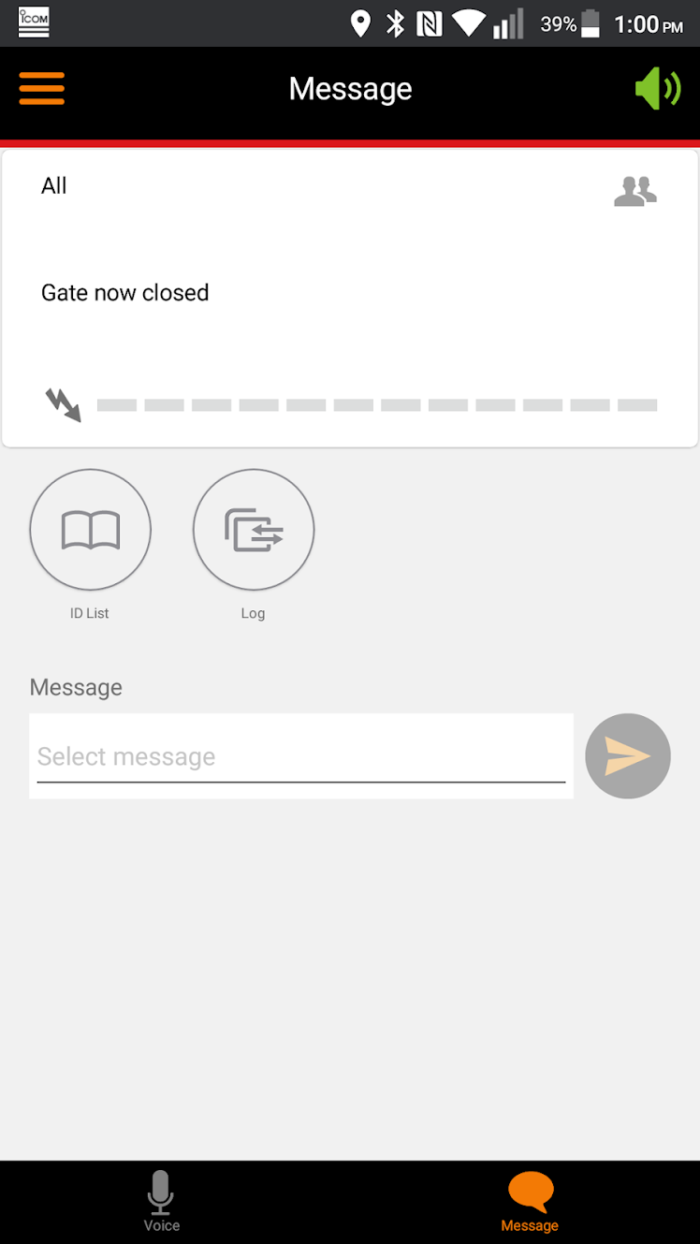The width and height of the screenshot is (700, 1244).
Task: Send the message with the arrow button
Action: pyautogui.click(x=628, y=756)
